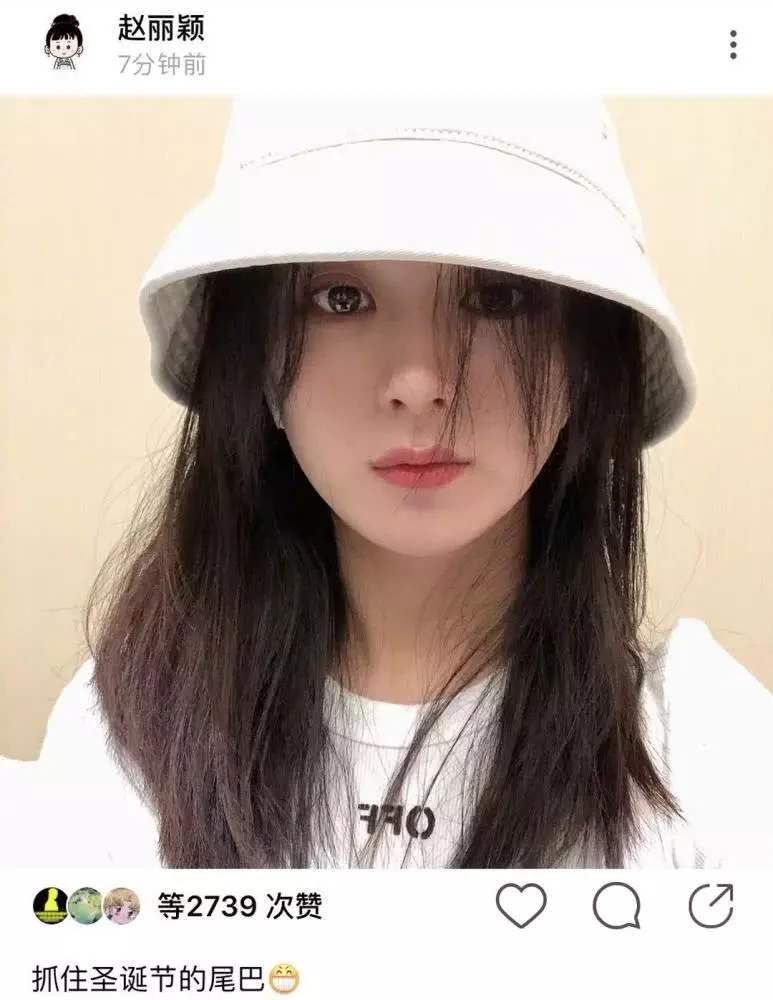Like this post with the heart icon
The width and height of the screenshot is (773, 1000).
pyautogui.click(x=521, y=906)
